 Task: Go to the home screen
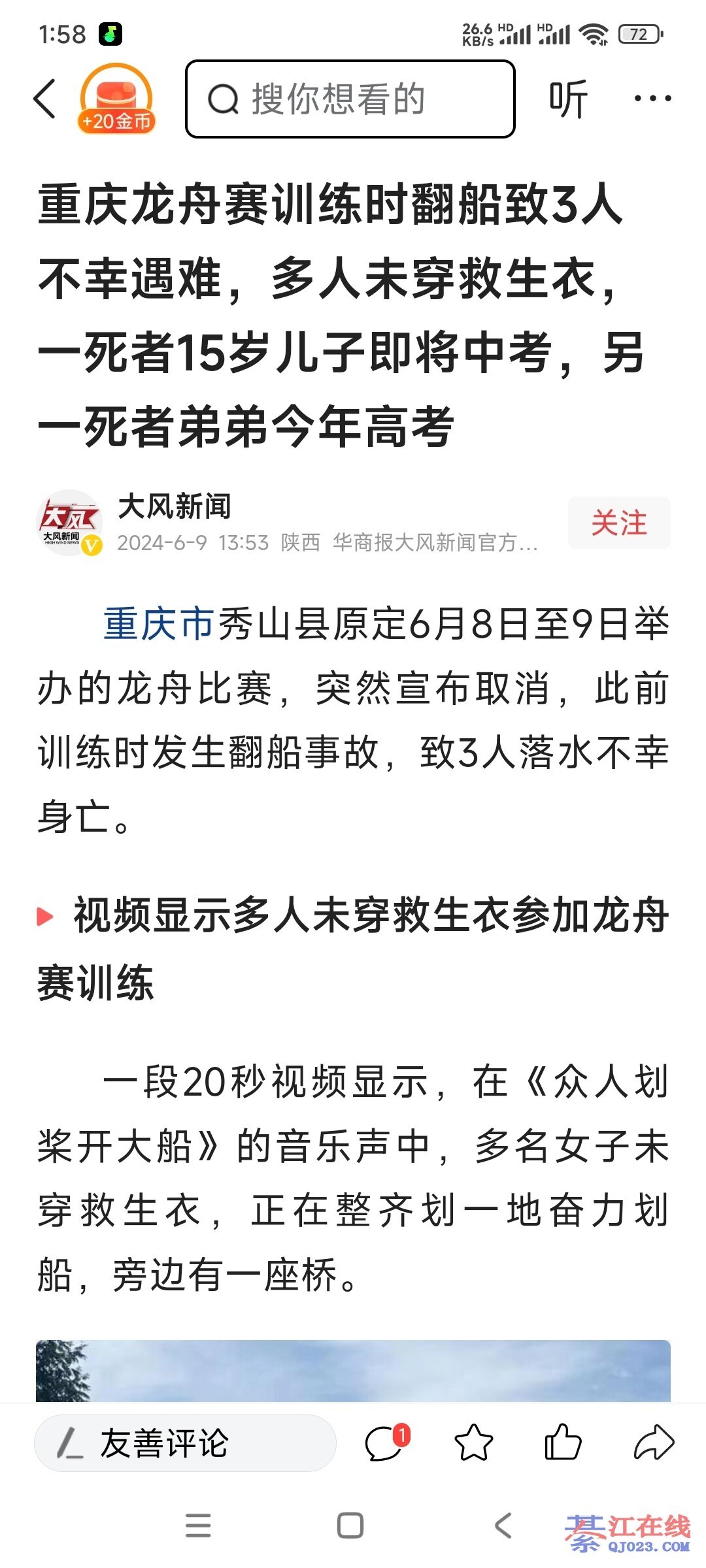click(350, 1526)
